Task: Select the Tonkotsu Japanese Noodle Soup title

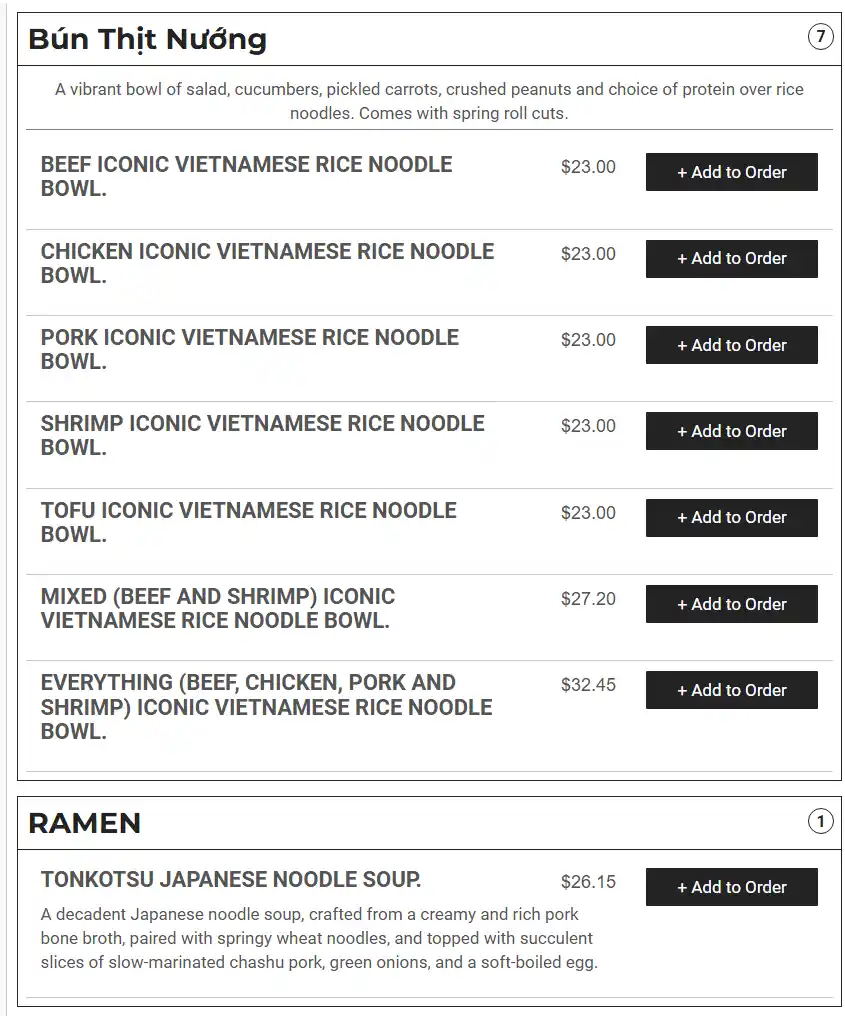Action: (x=235, y=878)
